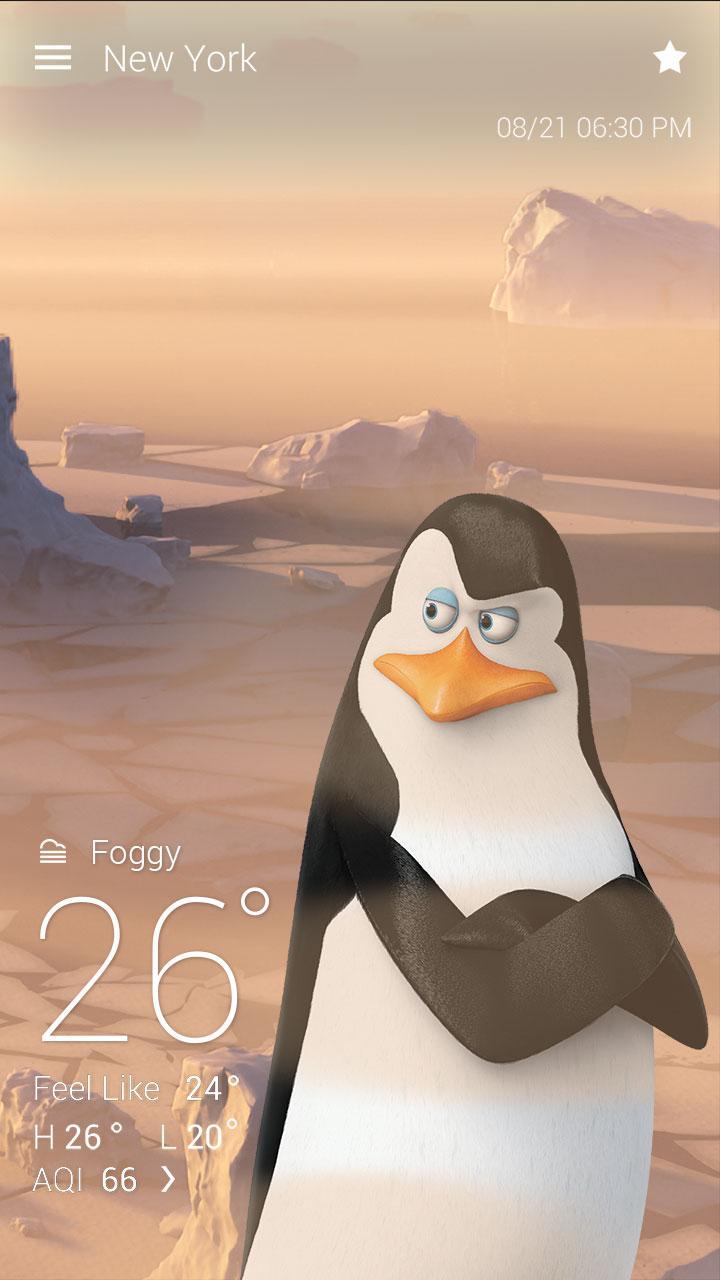Toggle New York as a favorite city

click(x=668, y=57)
